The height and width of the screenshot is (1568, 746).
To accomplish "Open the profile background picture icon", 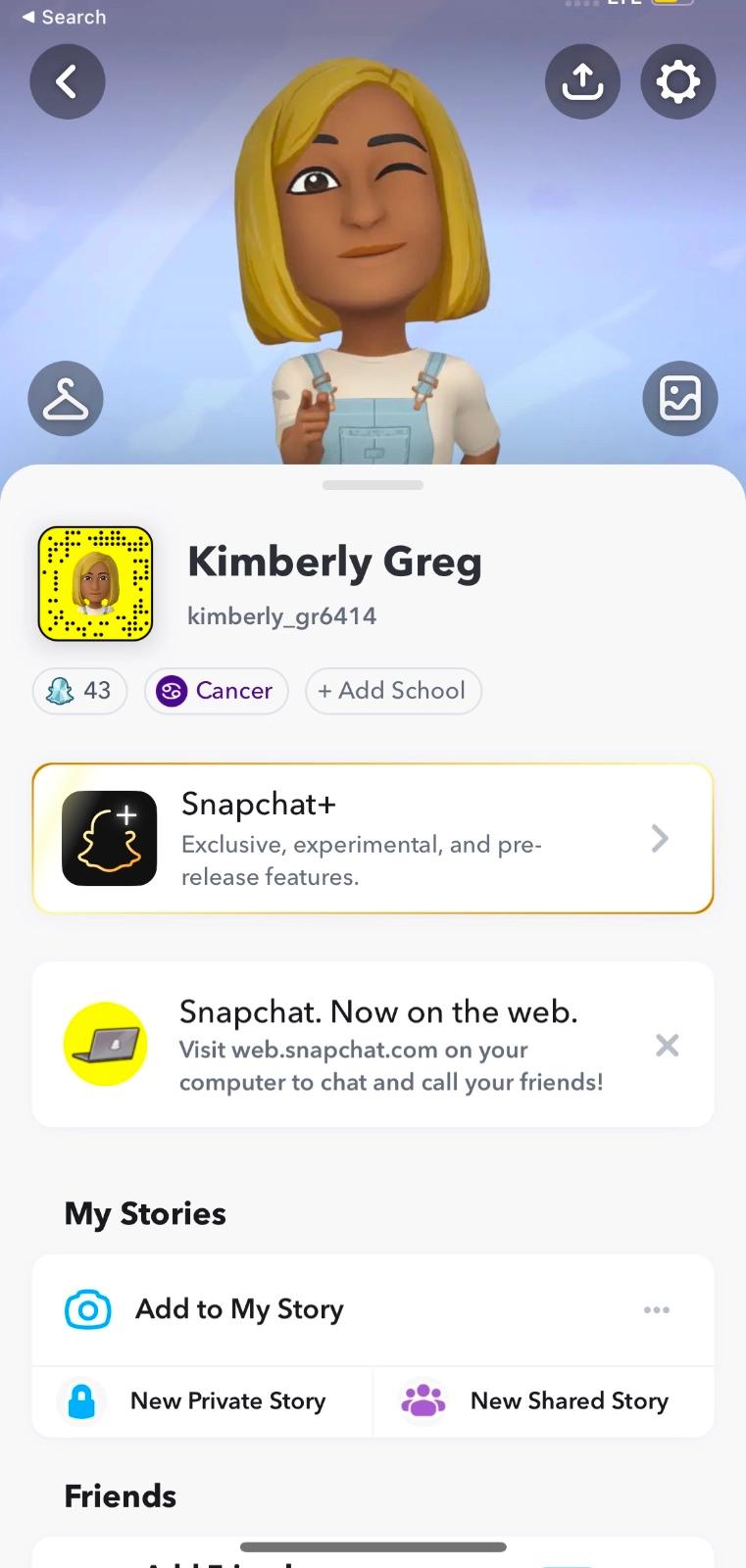I will tap(679, 399).
